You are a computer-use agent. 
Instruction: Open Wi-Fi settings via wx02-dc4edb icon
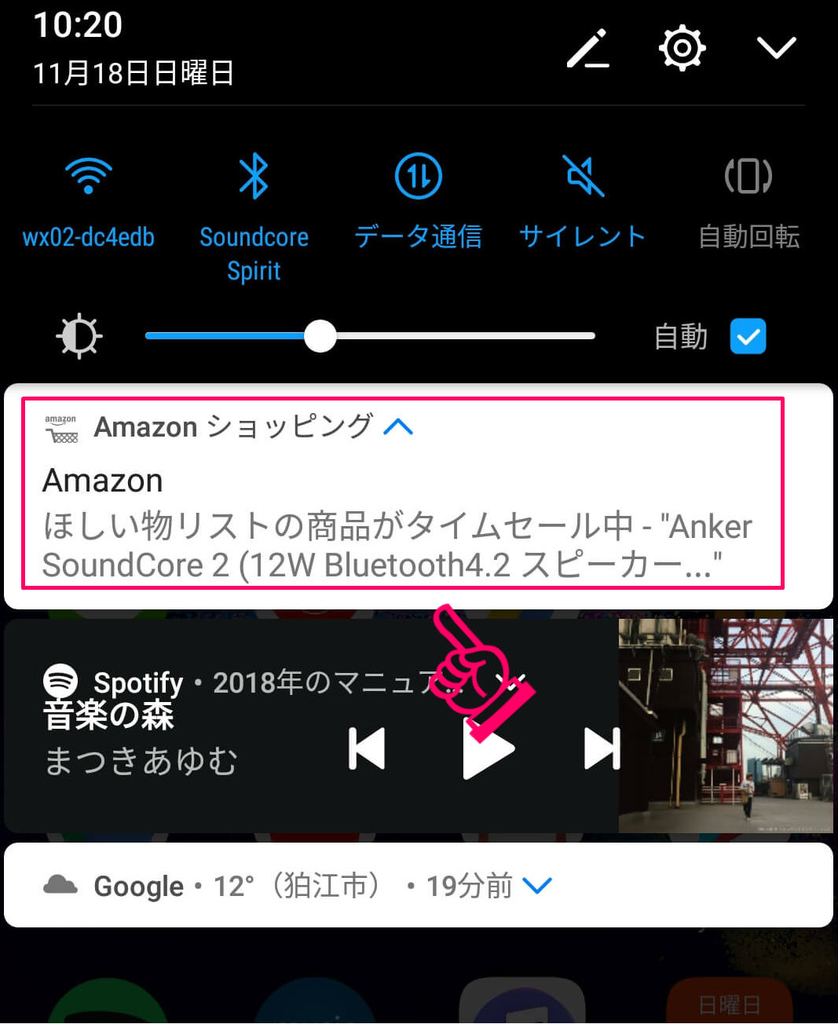(88, 175)
